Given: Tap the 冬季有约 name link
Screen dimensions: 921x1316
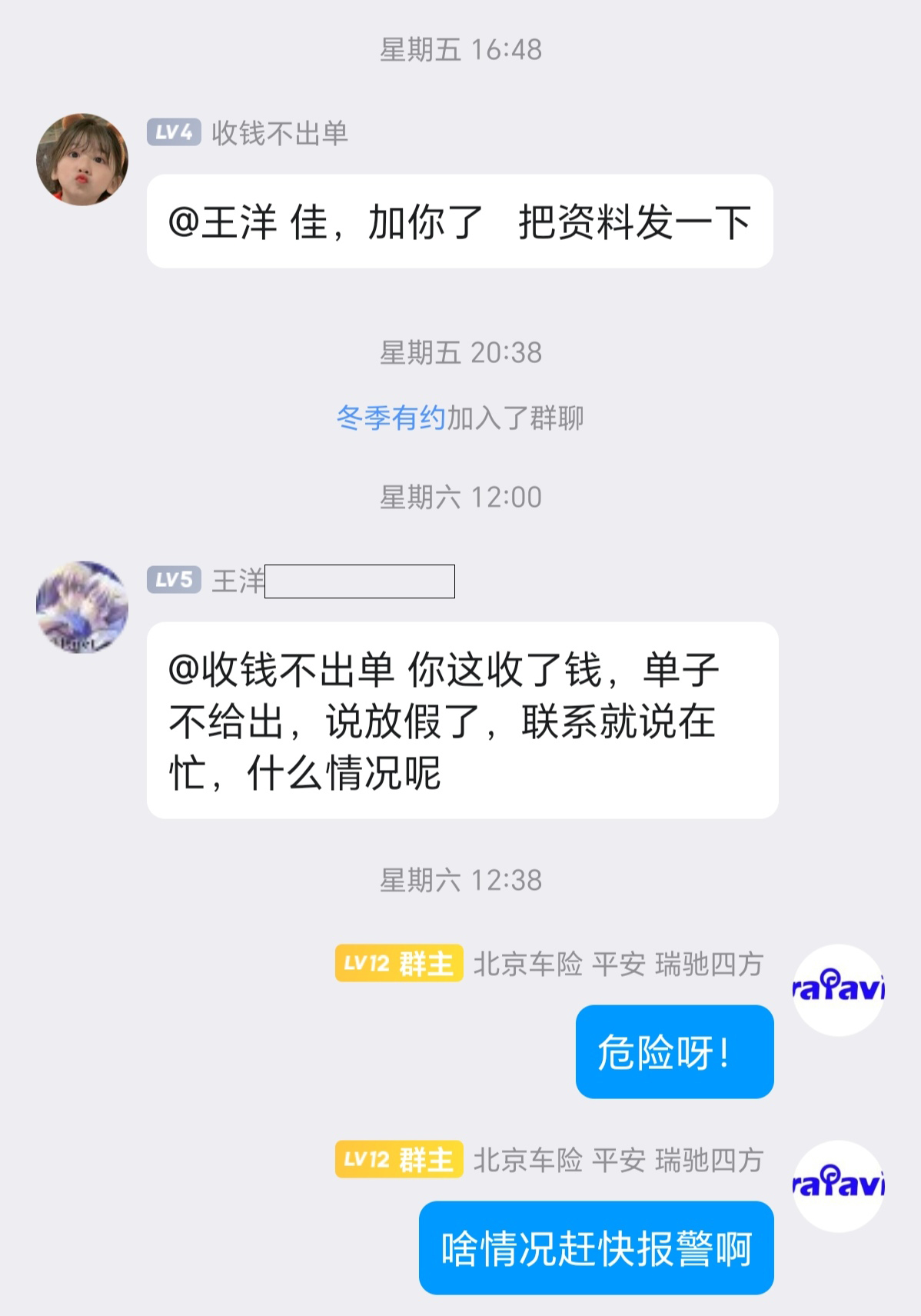Looking at the screenshot, I should (x=391, y=418).
